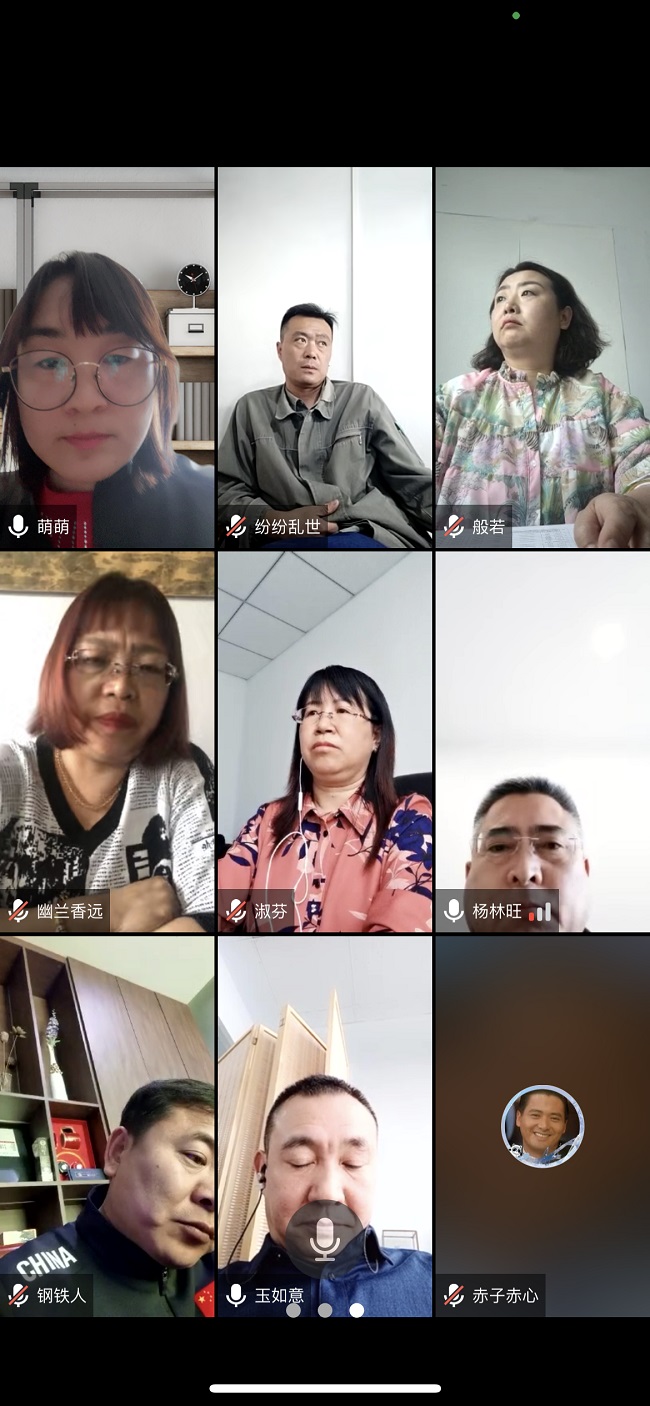Open 淑芬's video tile

coord(325,741)
